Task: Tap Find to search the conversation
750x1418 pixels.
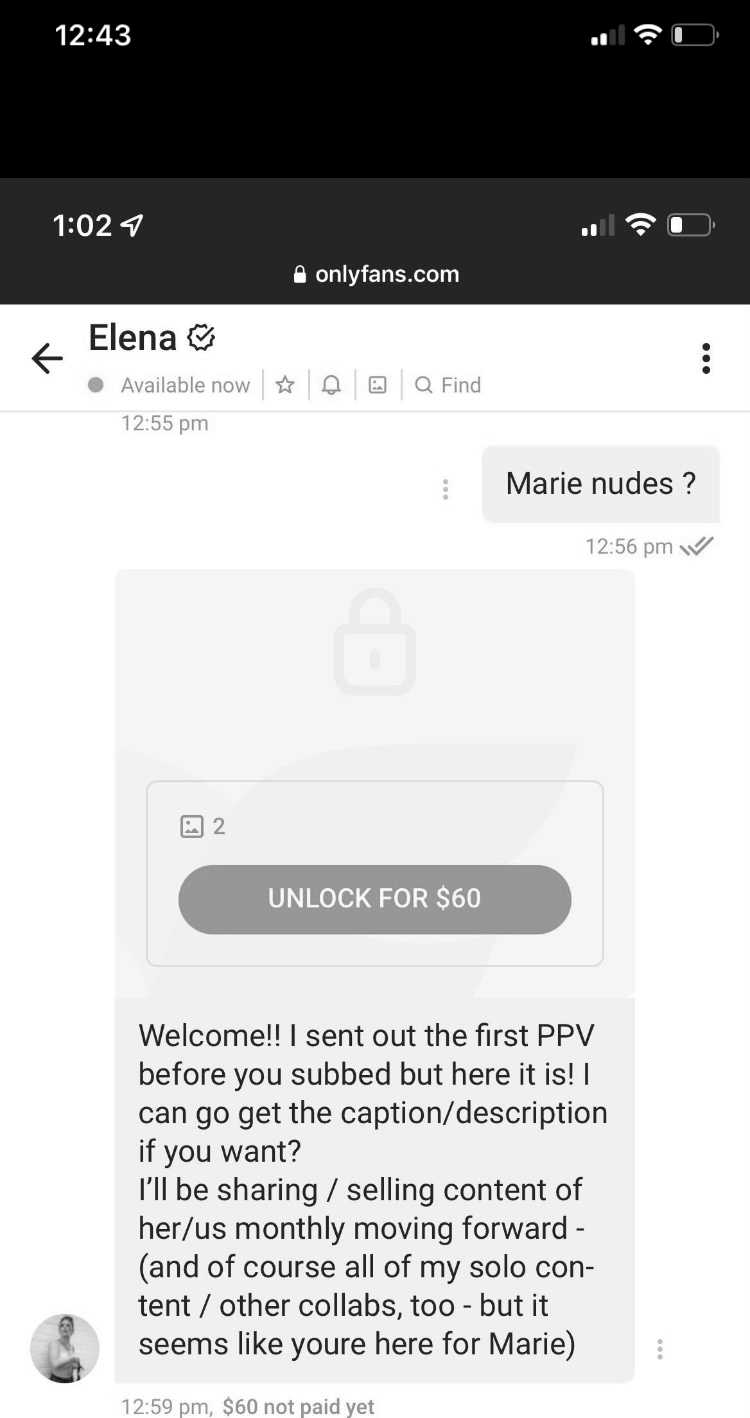Action: click(x=447, y=385)
